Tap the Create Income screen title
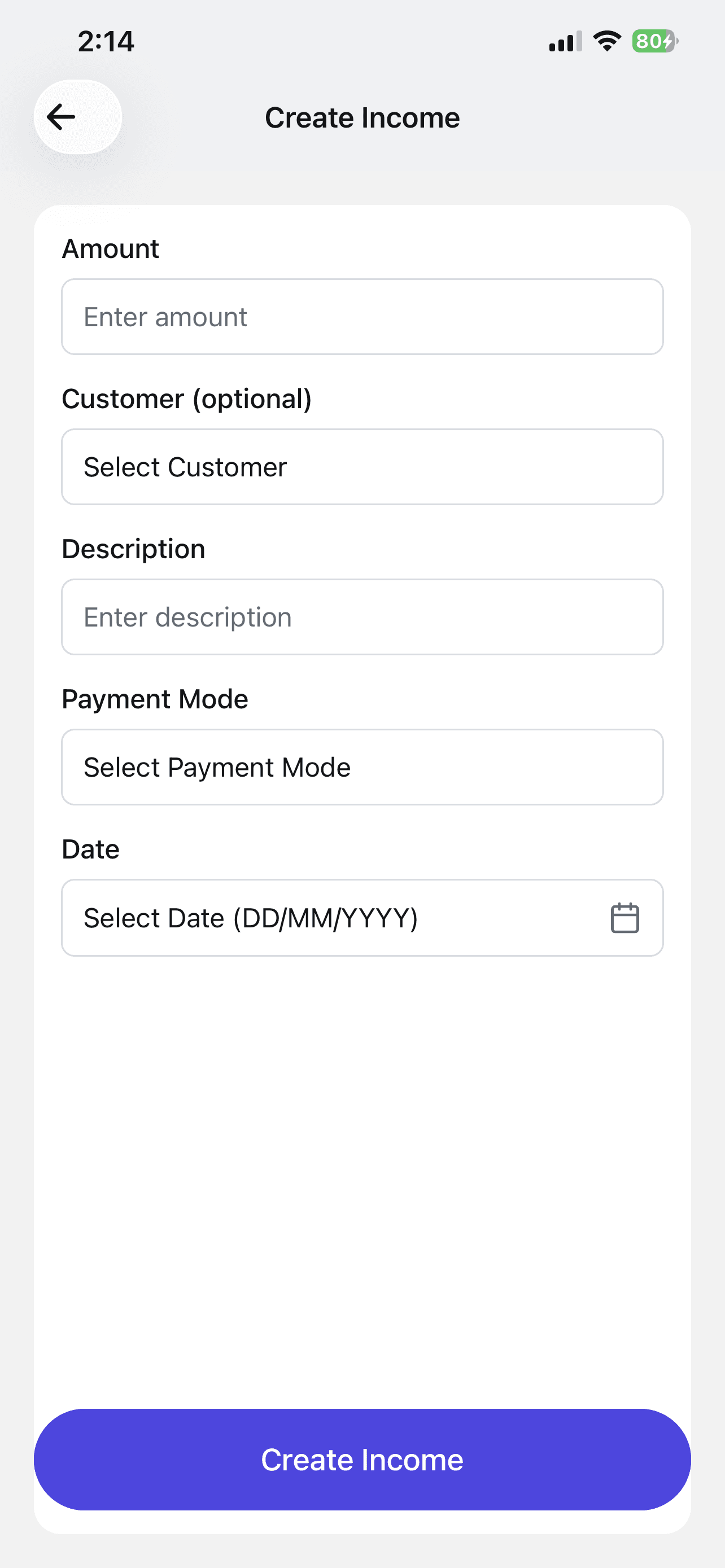The height and width of the screenshot is (1568, 725). tap(362, 117)
